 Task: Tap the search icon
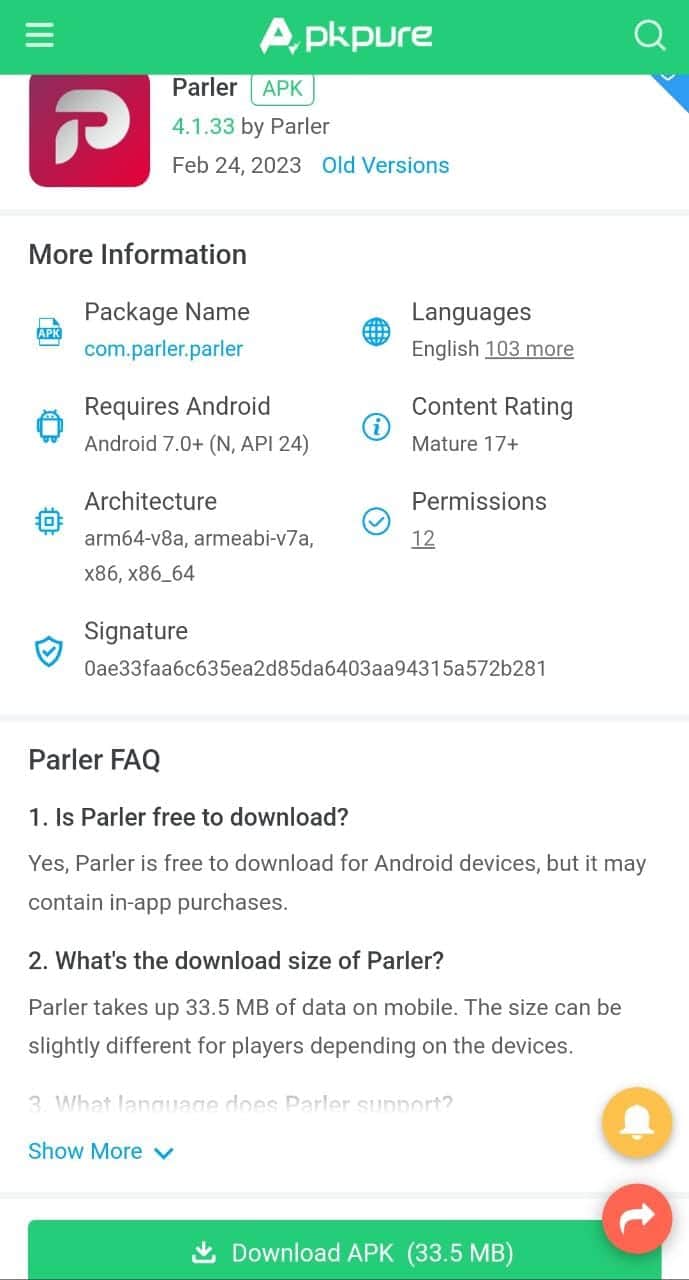650,36
